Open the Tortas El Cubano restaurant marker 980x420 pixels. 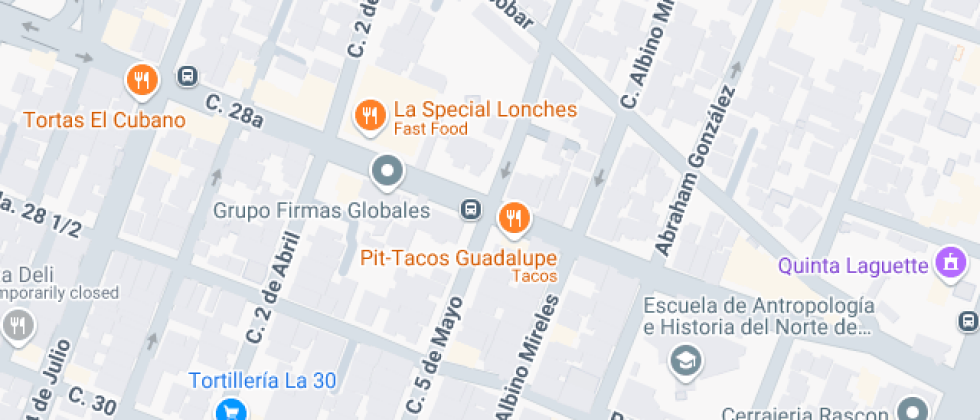(x=142, y=81)
